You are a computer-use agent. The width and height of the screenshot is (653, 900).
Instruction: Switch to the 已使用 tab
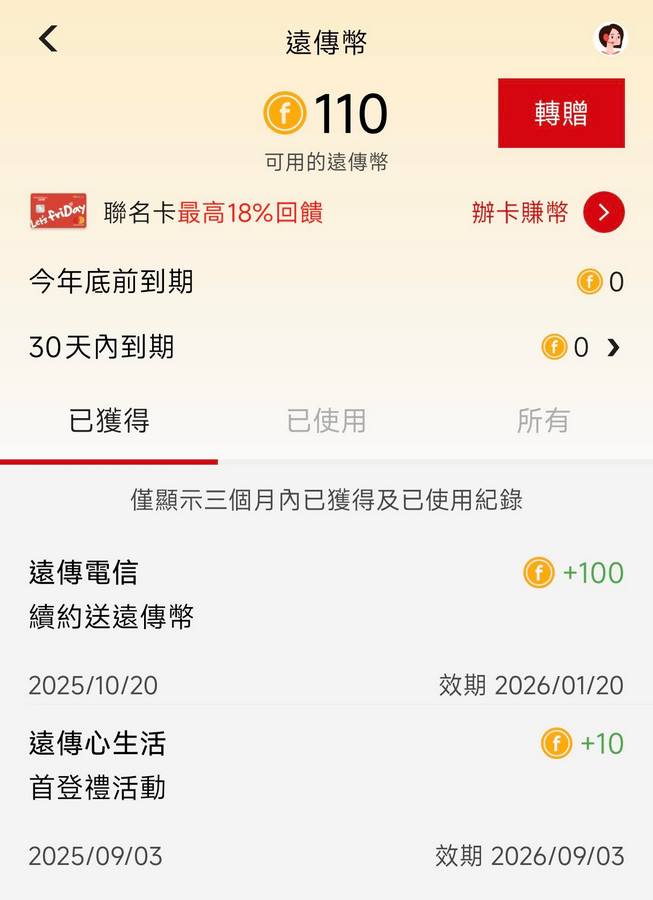pyautogui.click(x=326, y=421)
